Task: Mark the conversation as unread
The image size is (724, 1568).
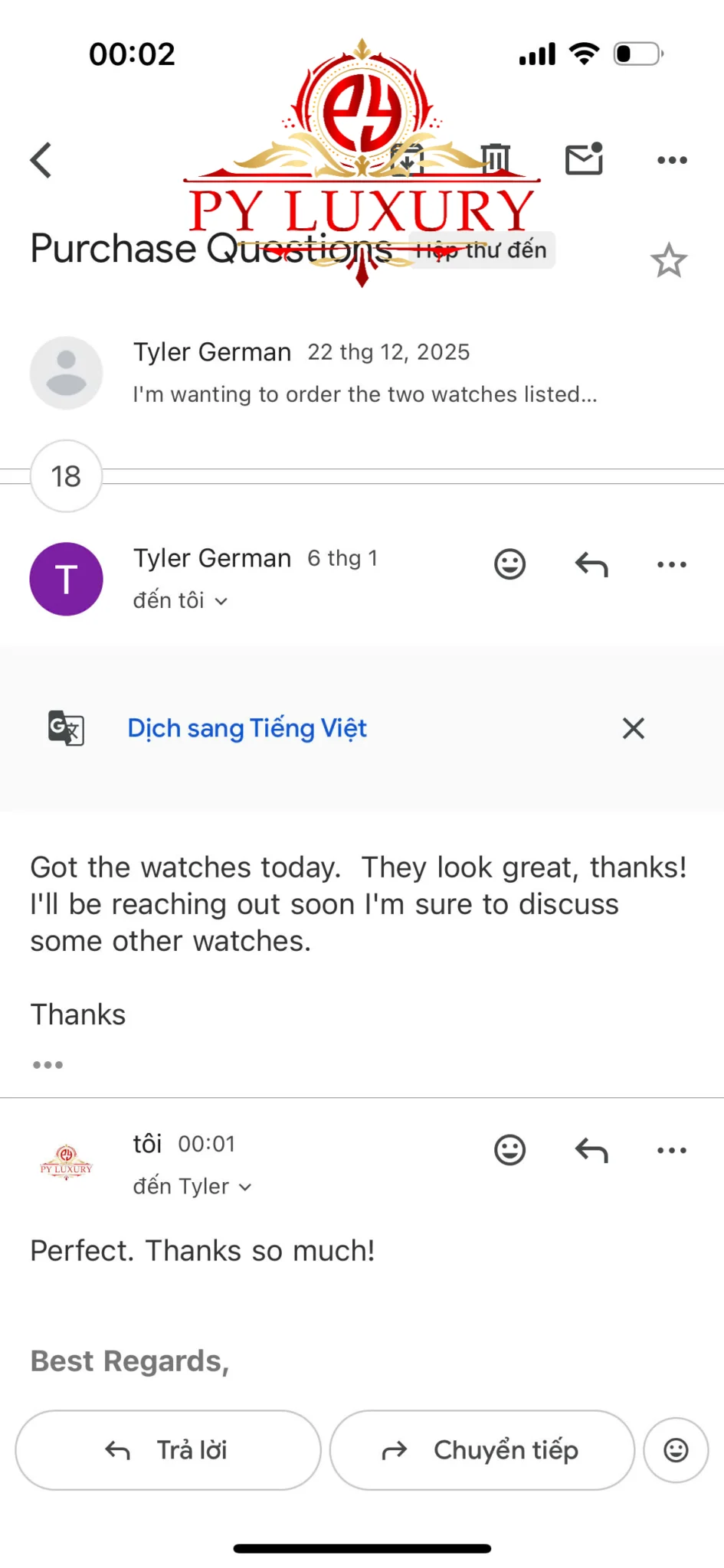Action: (584, 158)
